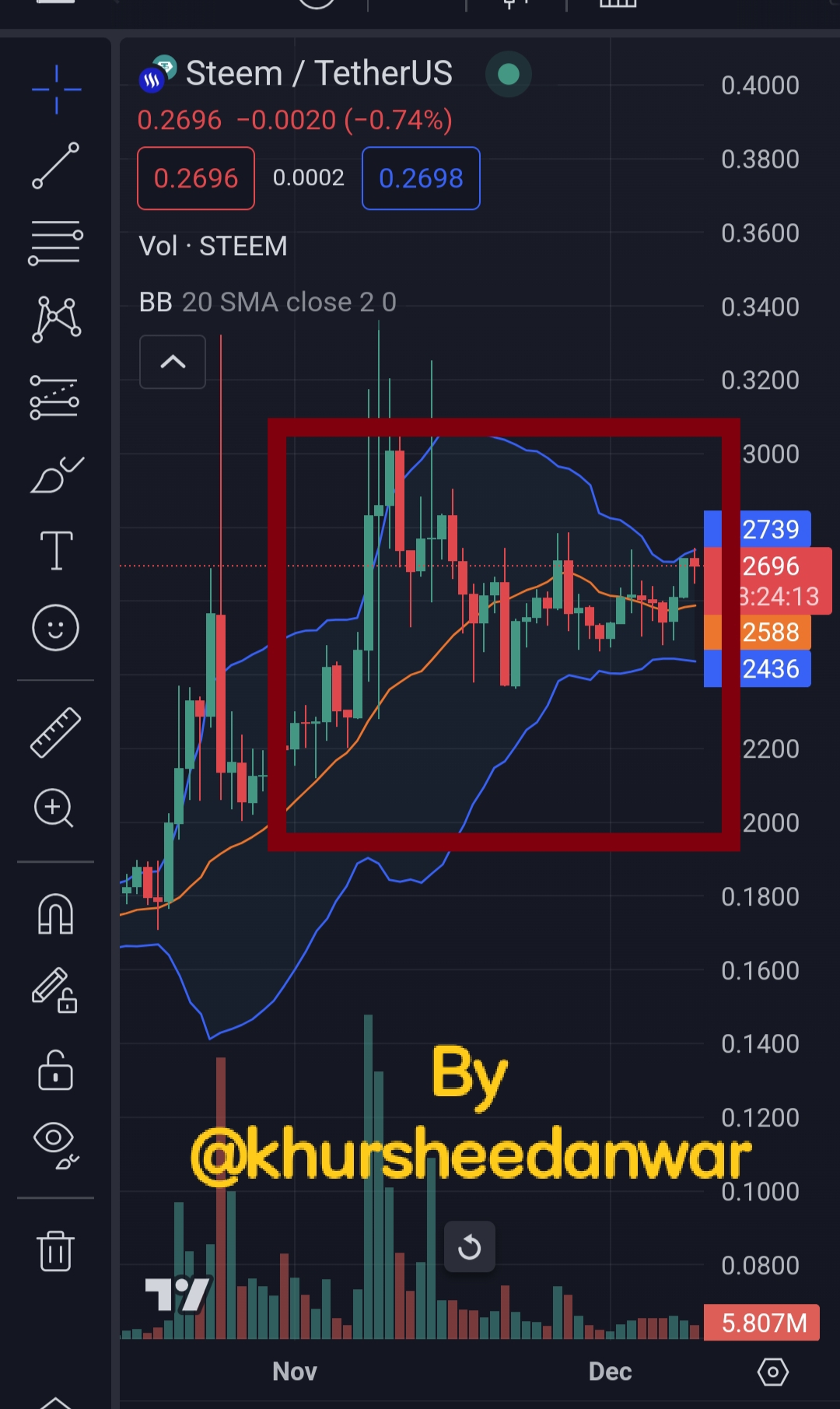Select the text annotation tool
Image resolution: width=840 pixels, height=1409 pixels.
coord(56,551)
